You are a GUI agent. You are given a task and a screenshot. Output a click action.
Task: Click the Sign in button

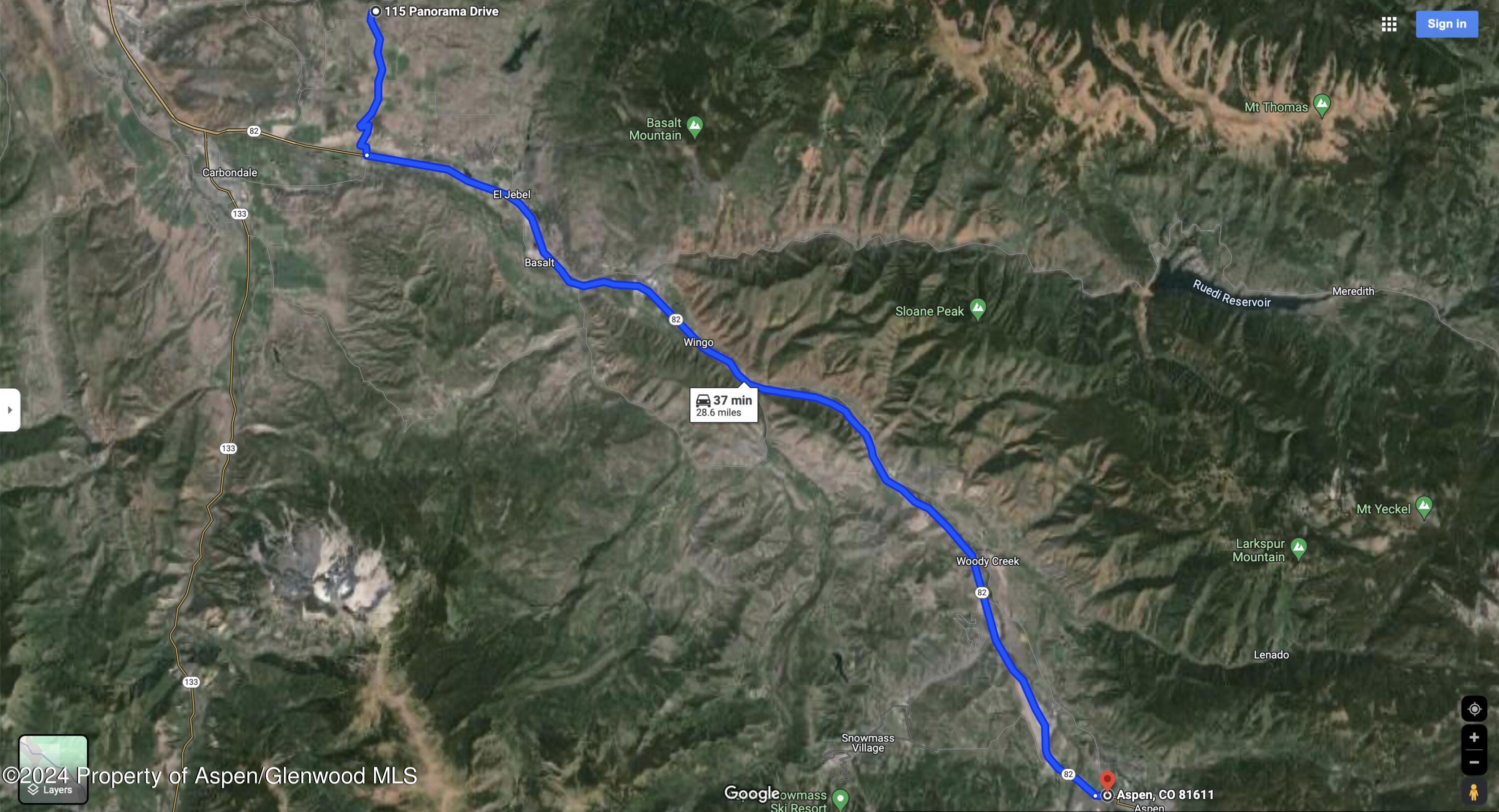[1446, 24]
